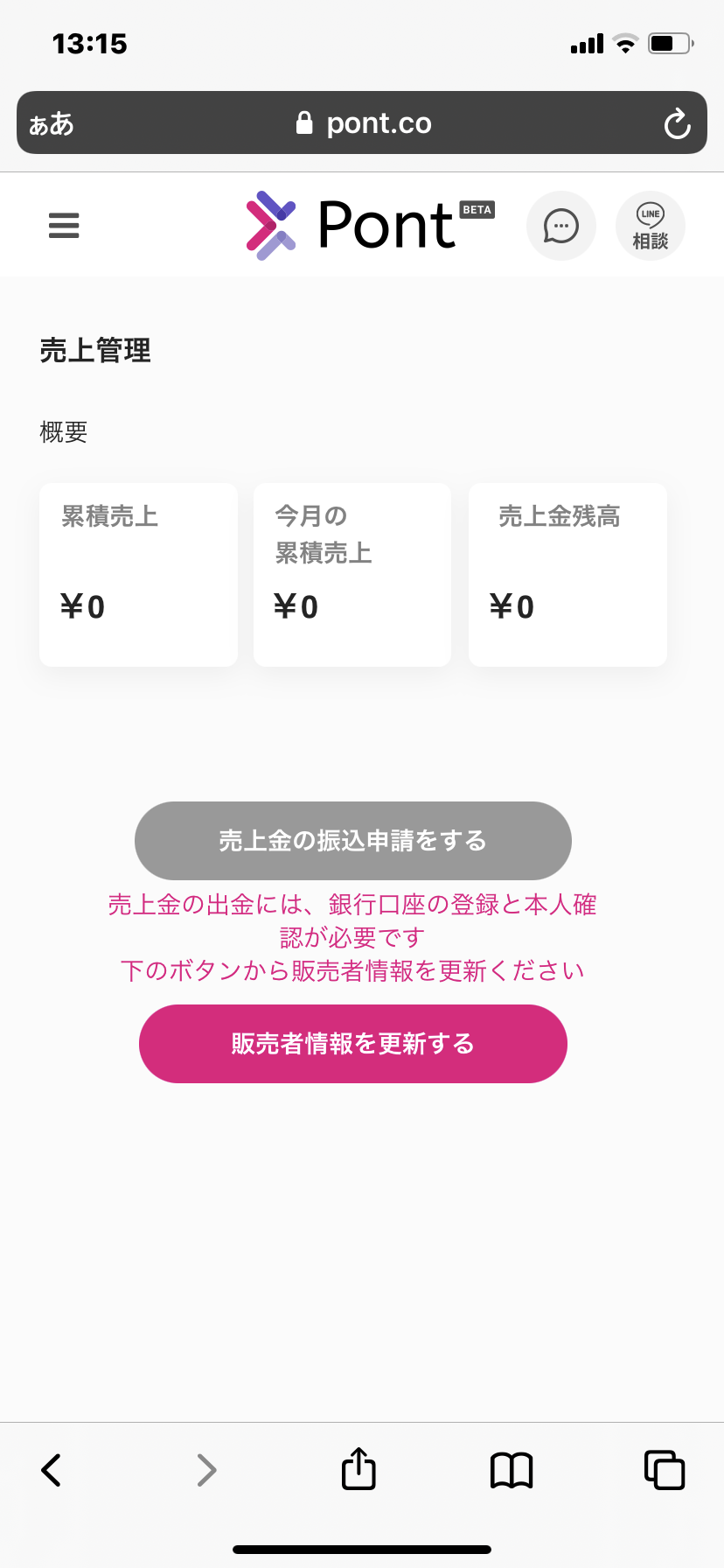Image resolution: width=724 pixels, height=1568 pixels.
Task: Go back in Safari
Action: (52, 1470)
